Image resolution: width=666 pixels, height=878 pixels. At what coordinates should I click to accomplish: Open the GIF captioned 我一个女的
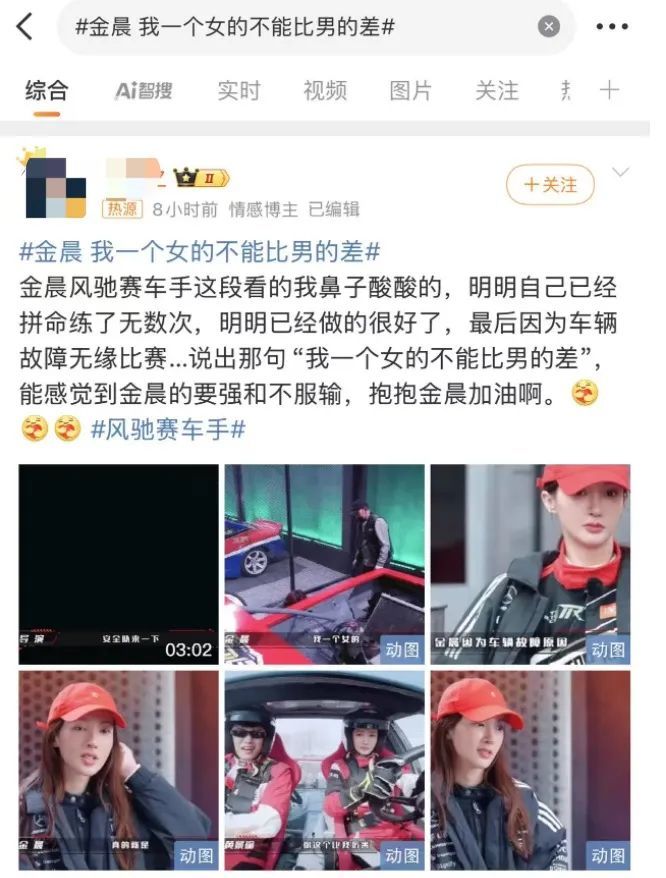tap(324, 564)
